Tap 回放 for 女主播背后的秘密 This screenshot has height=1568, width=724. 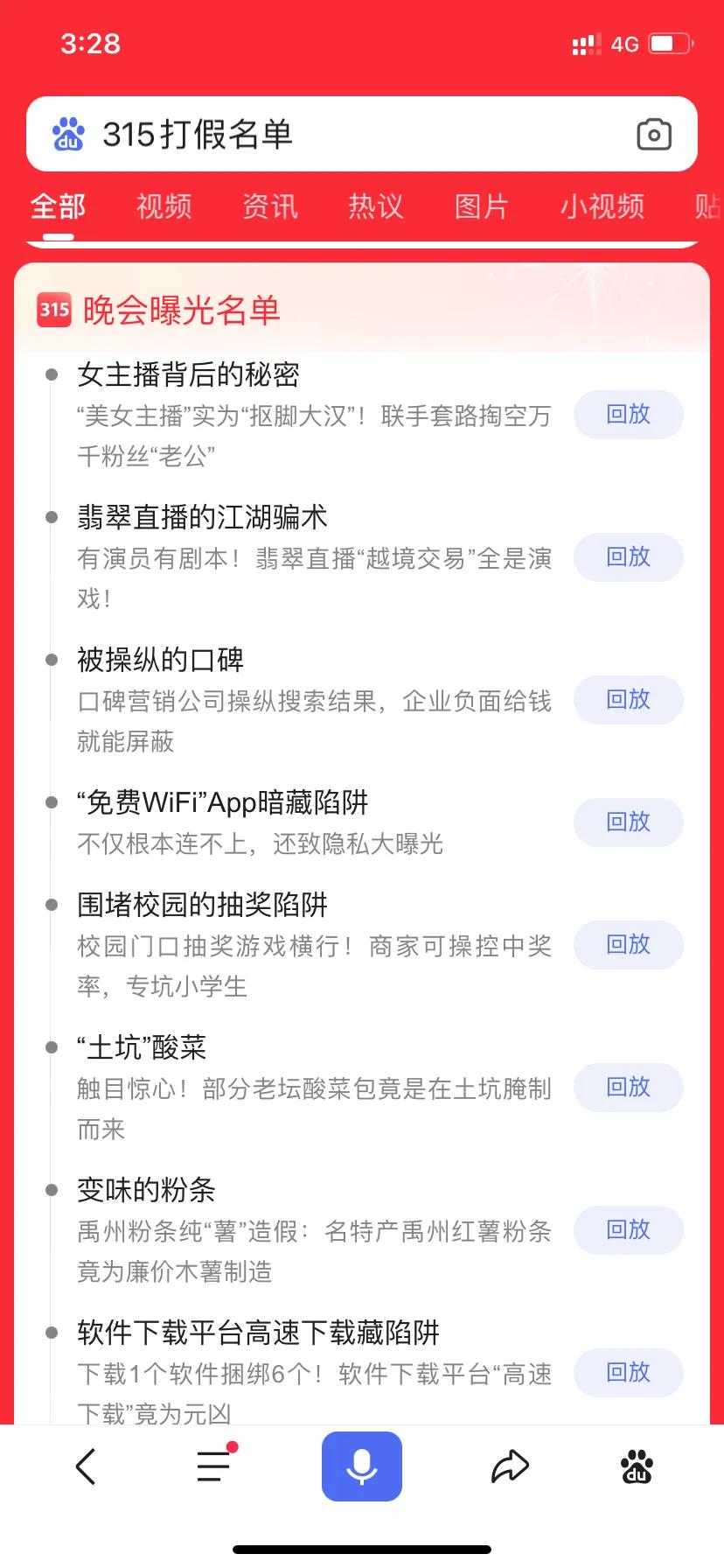(628, 415)
